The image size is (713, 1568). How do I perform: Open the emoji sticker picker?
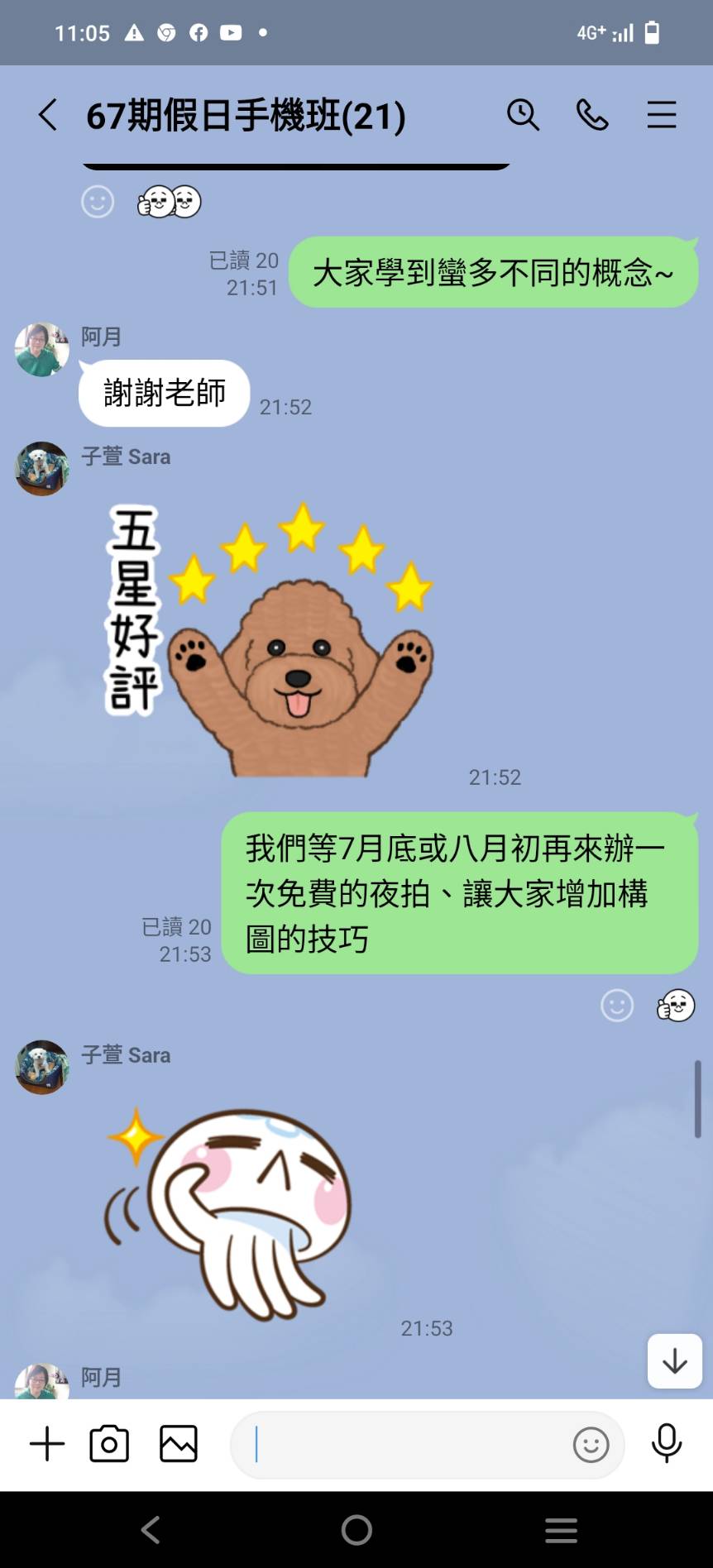coord(591,1445)
